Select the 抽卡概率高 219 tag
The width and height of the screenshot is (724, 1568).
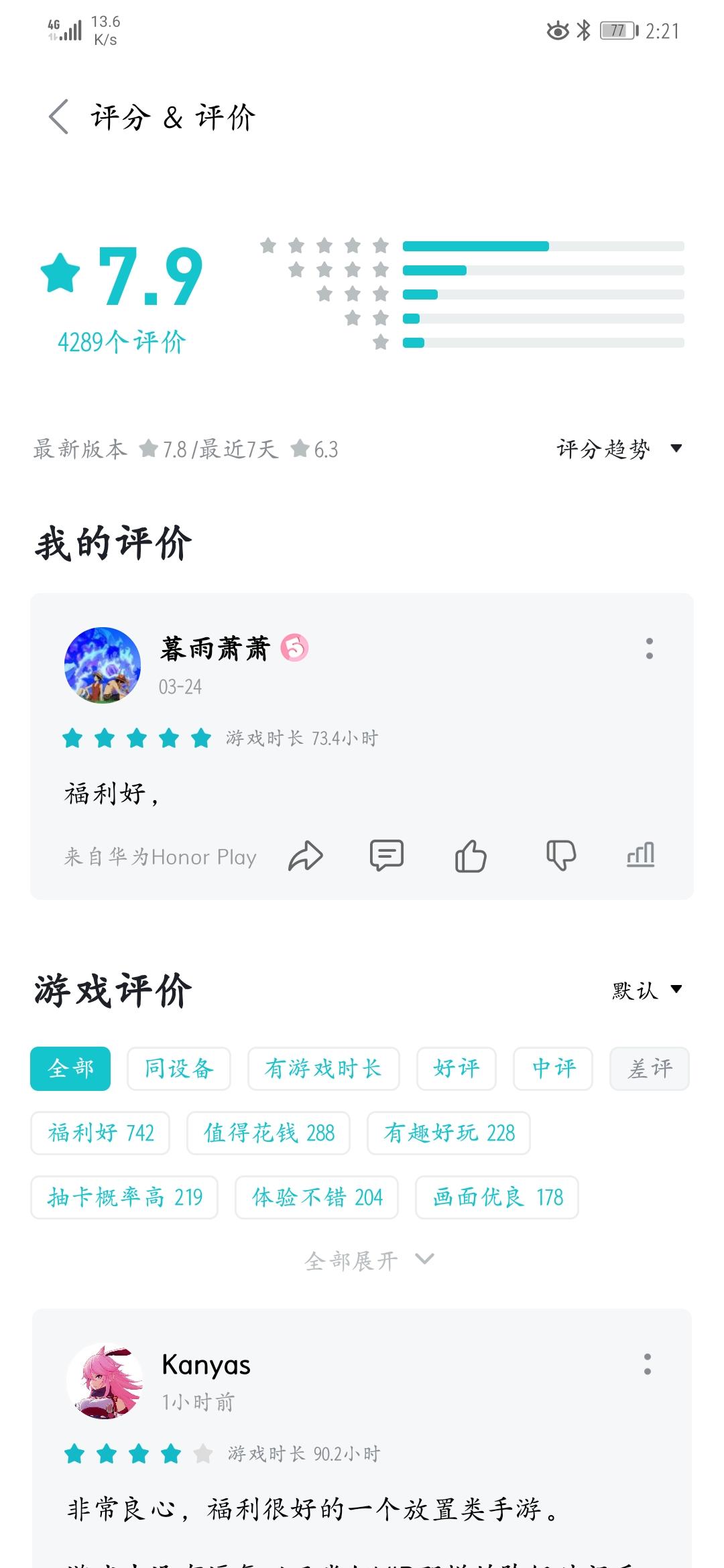(x=125, y=1197)
